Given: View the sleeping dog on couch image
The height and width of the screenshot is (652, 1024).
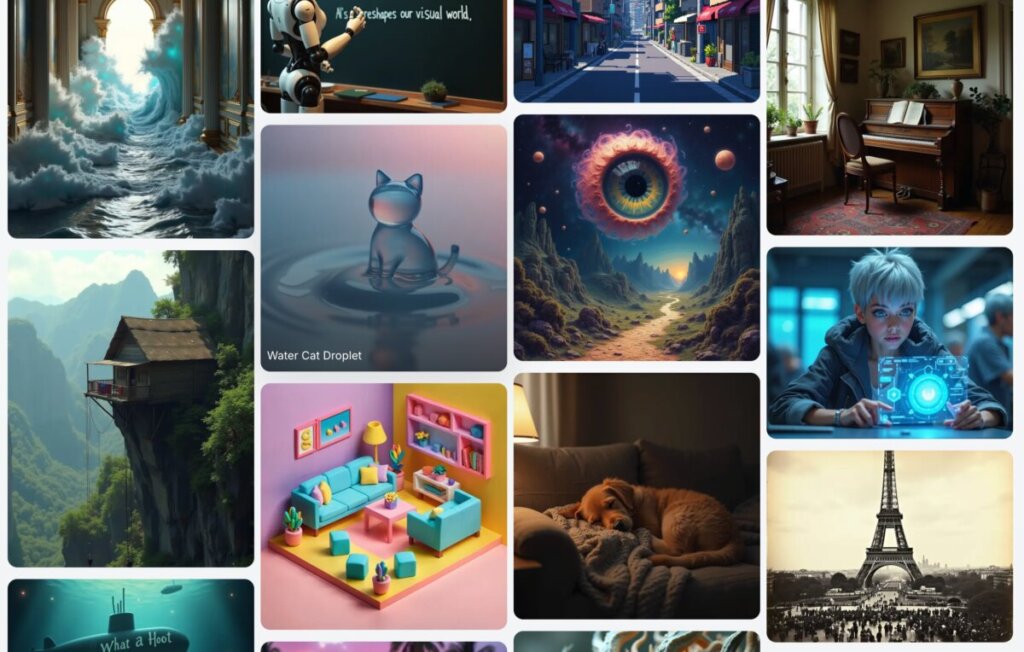Looking at the screenshot, I should 636,495.
